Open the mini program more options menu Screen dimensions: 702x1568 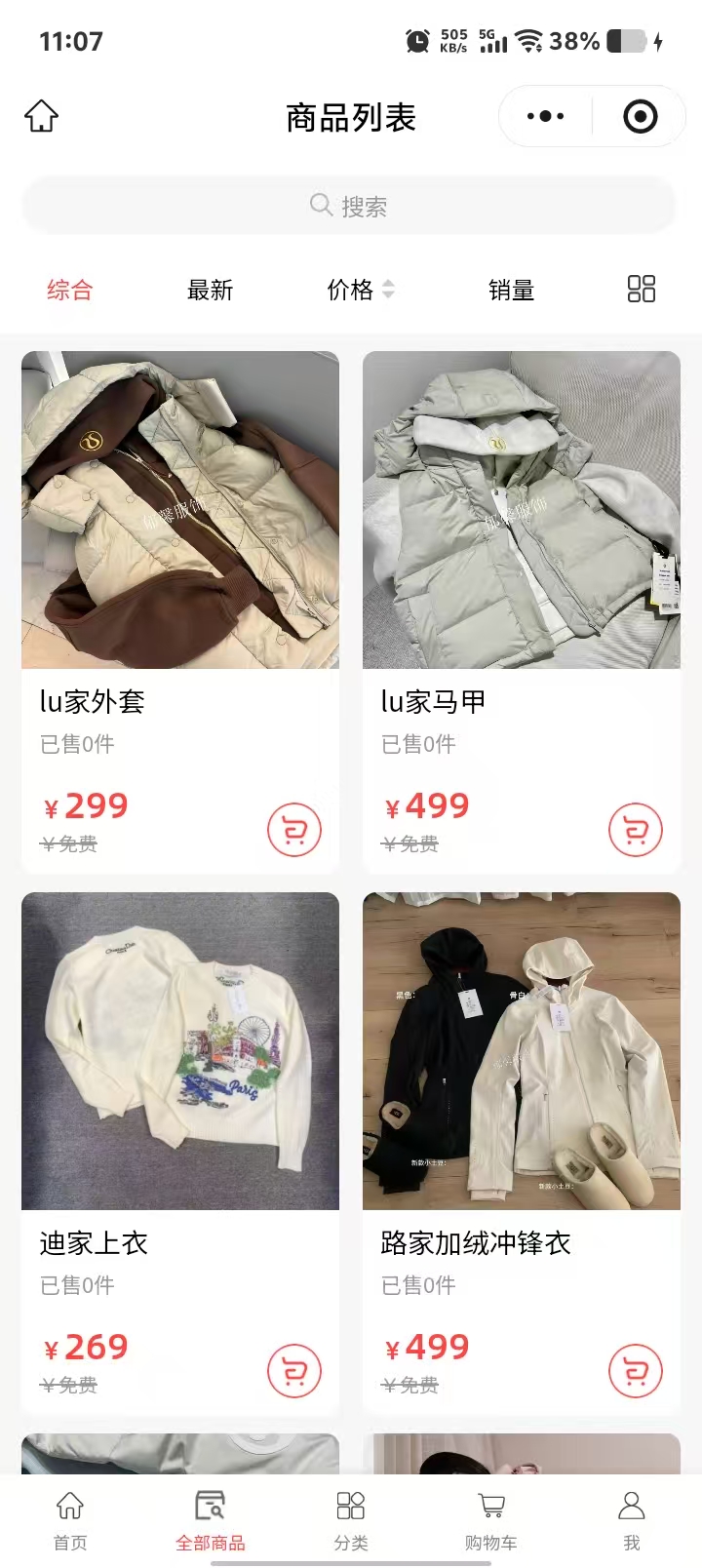(x=545, y=117)
